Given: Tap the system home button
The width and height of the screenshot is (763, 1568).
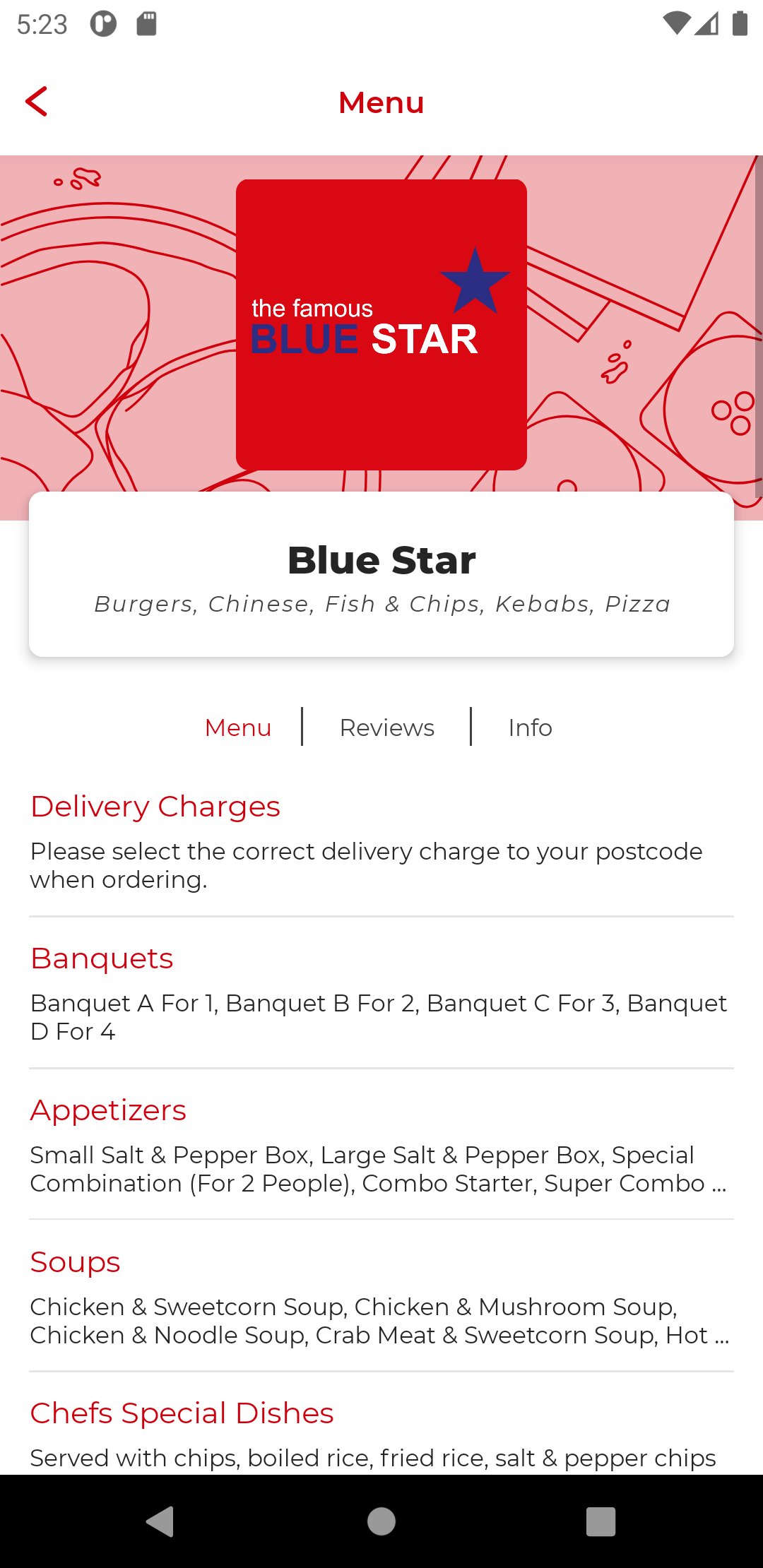Looking at the screenshot, I should [381, 1521].
